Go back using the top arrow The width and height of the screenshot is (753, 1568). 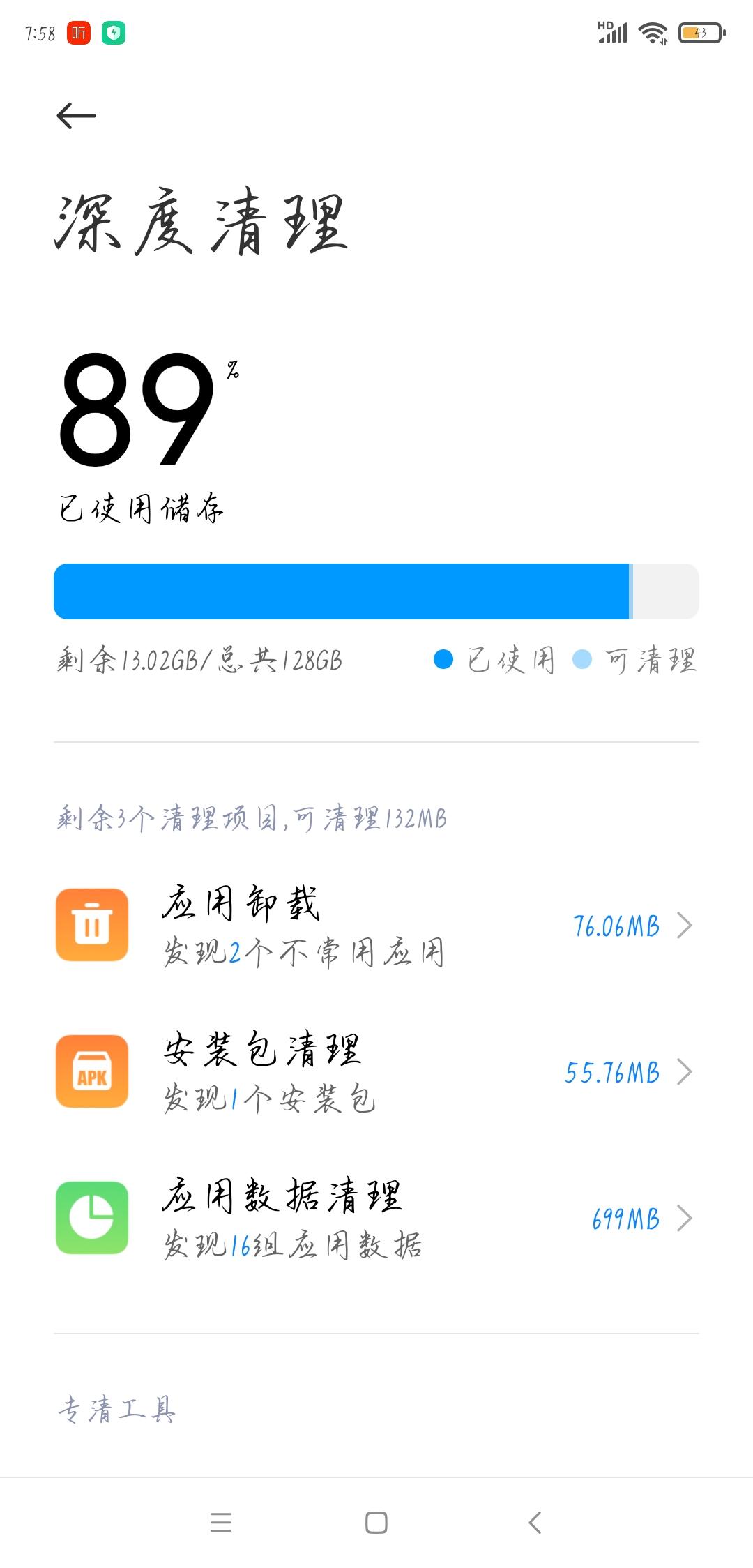click(76, 116)
